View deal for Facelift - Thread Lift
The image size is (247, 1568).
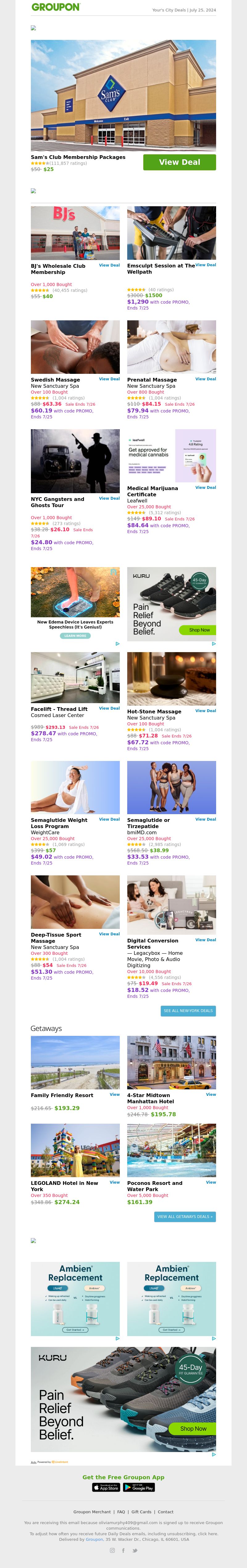pos(110,708)
